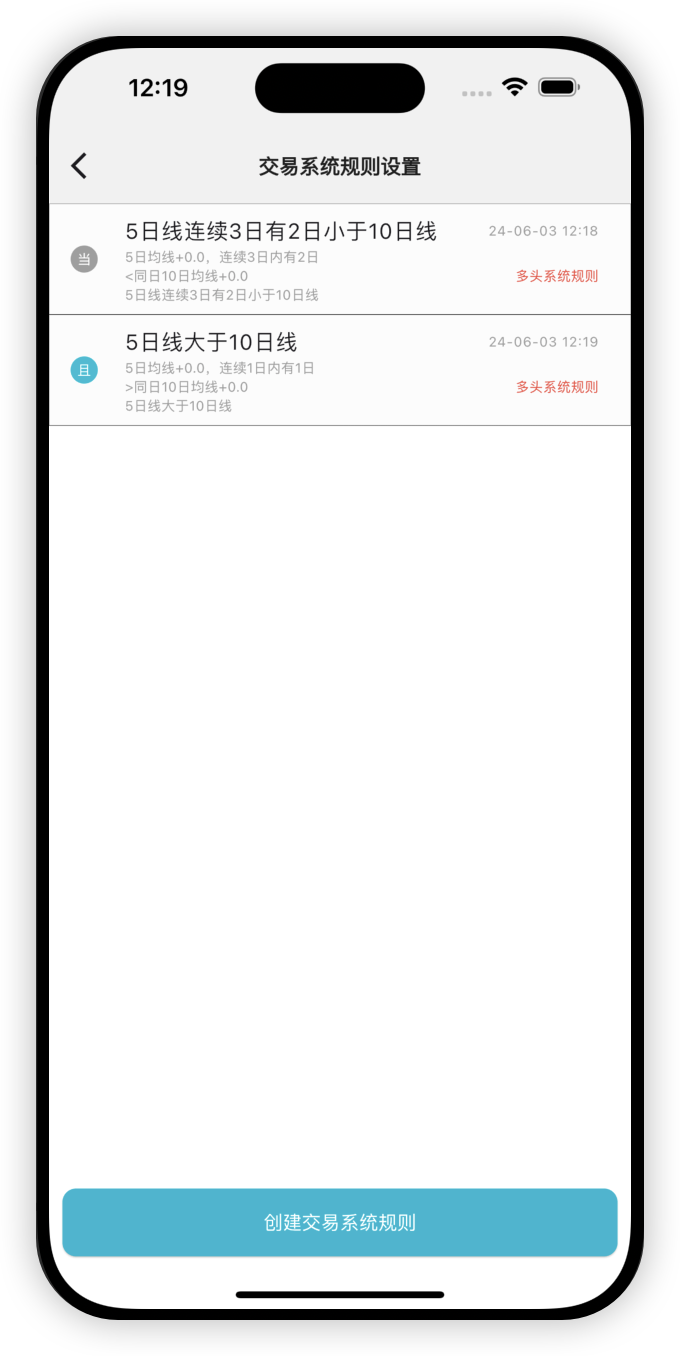The width and height of the screenshot is (680, 1356).
Task: Tap the 创建交易系统规则 button
Action: point(340,1222)
